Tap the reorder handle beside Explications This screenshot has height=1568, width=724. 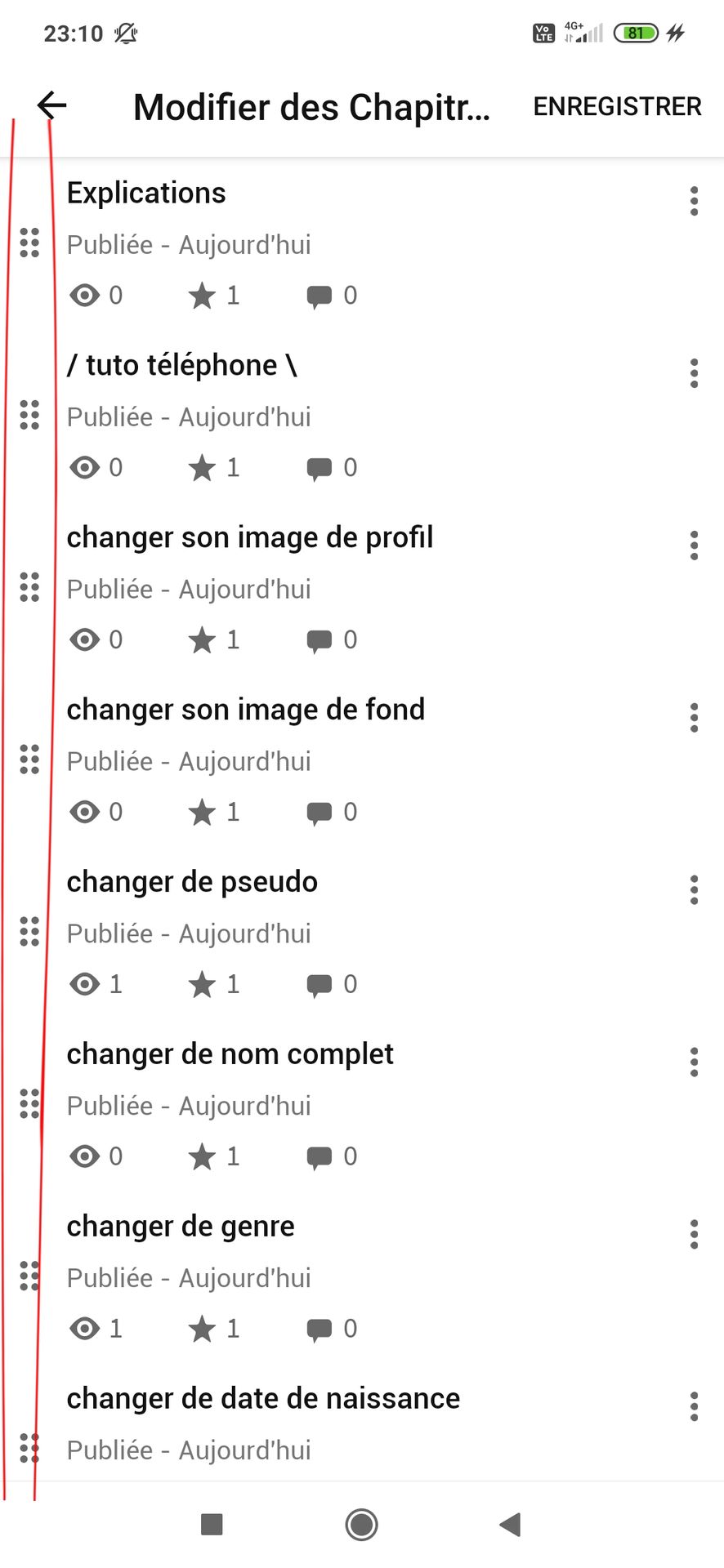point(29,243)
